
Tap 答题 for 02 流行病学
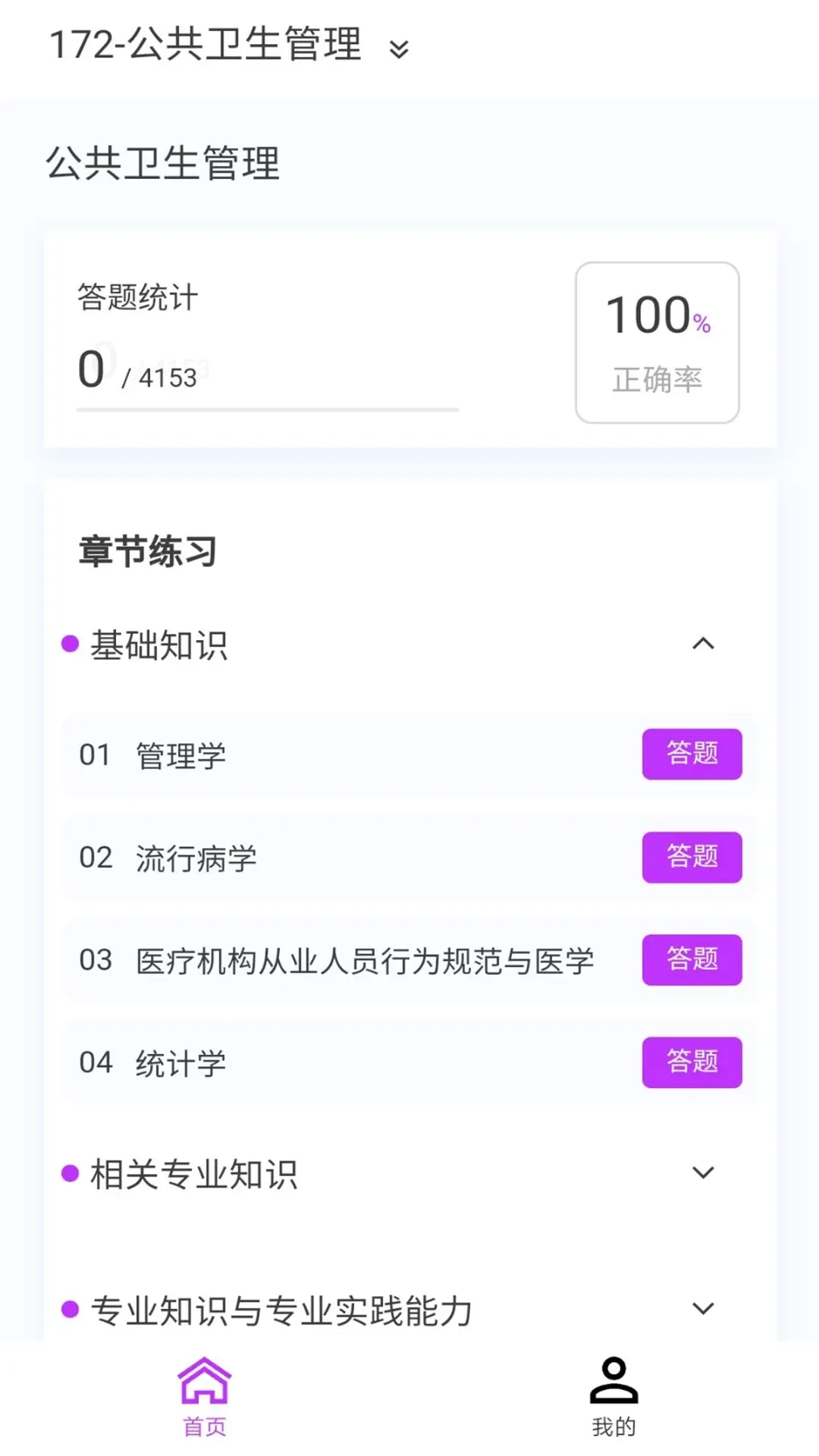pos(692,858)
